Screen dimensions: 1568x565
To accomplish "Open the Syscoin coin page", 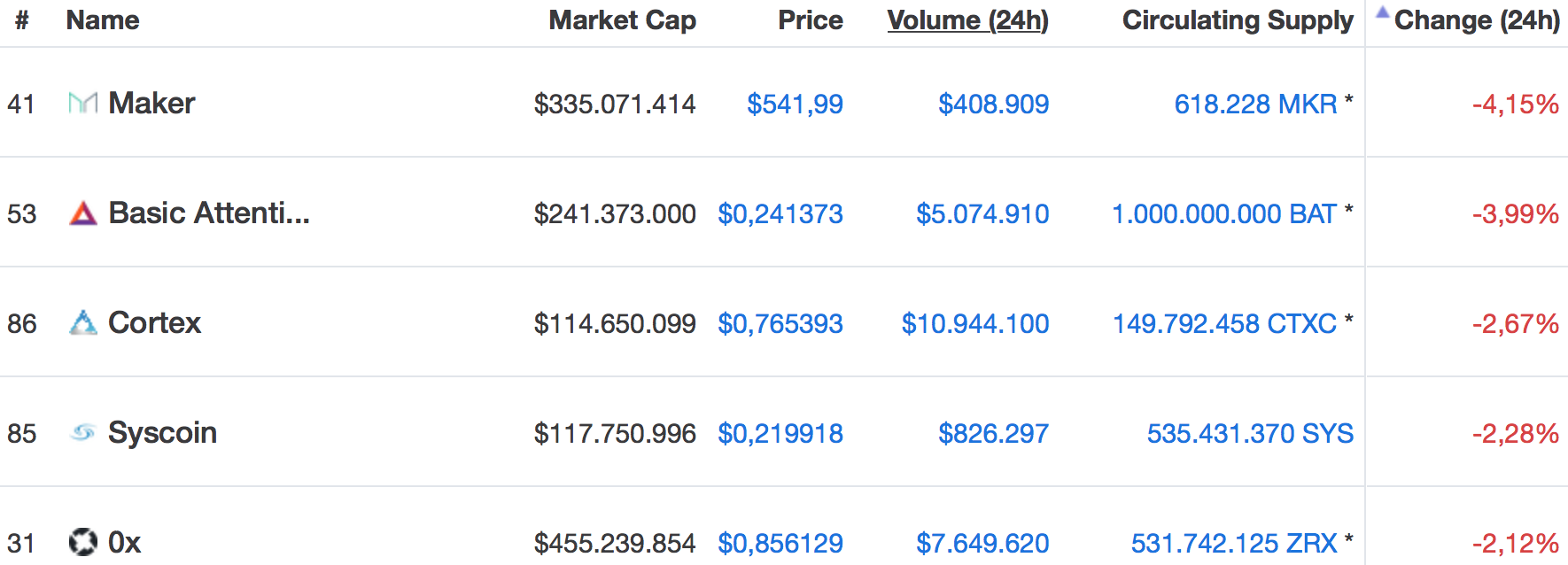I will [162, 433].
